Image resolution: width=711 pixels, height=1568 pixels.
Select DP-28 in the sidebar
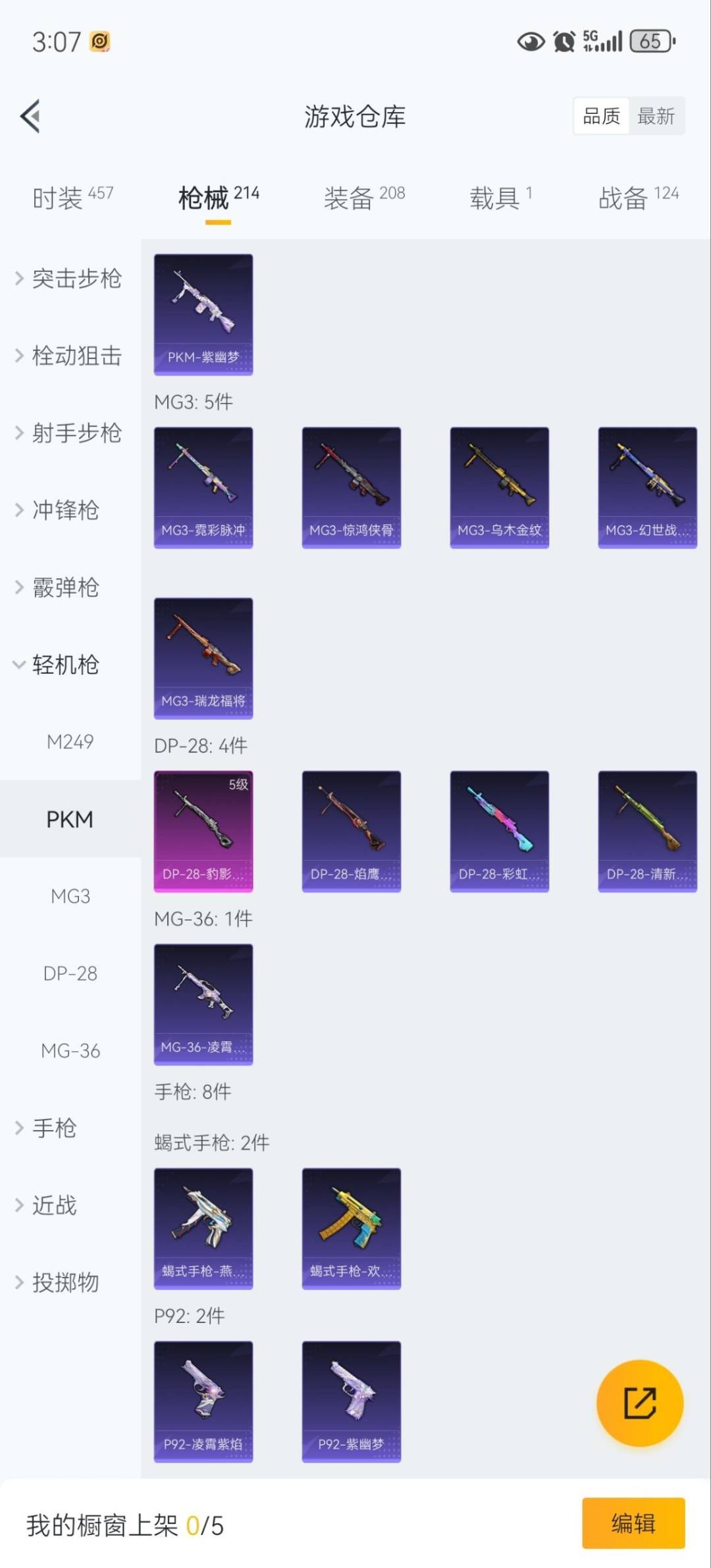[70, 973]
